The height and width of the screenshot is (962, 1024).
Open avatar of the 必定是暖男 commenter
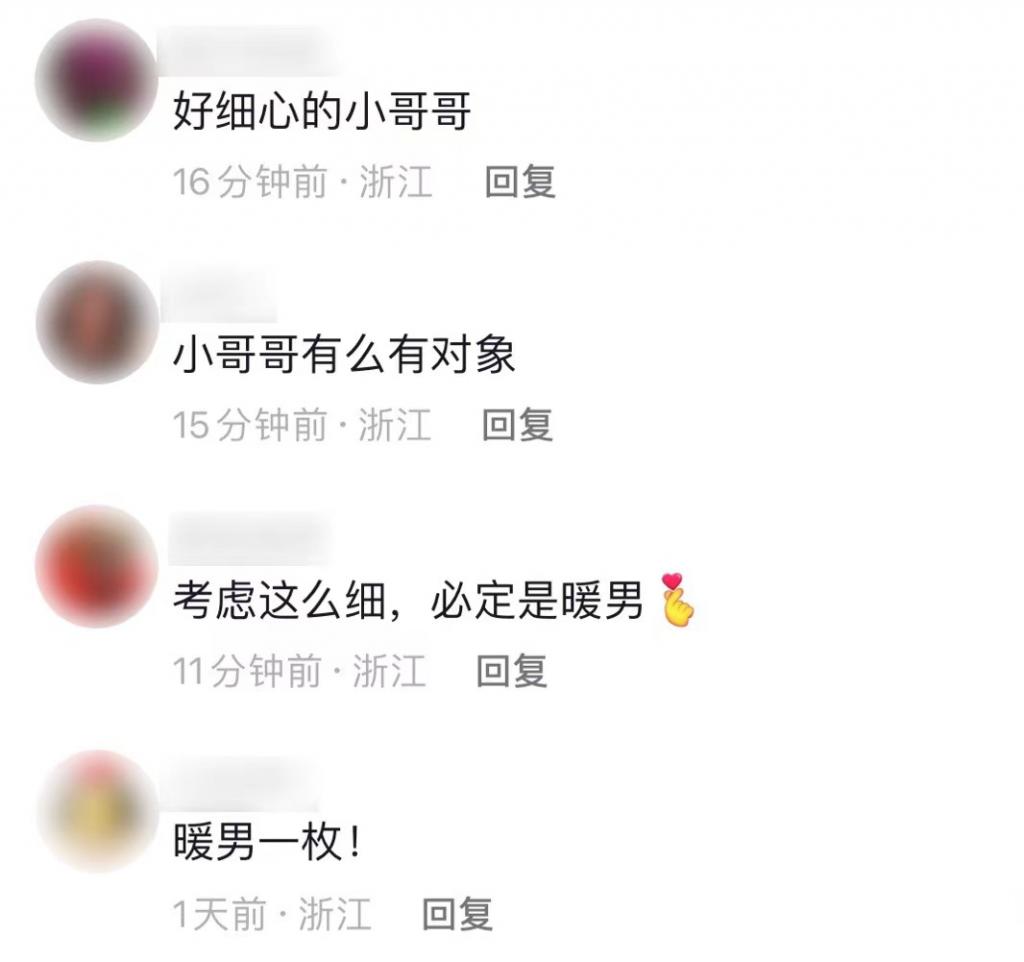click(96, 566)
